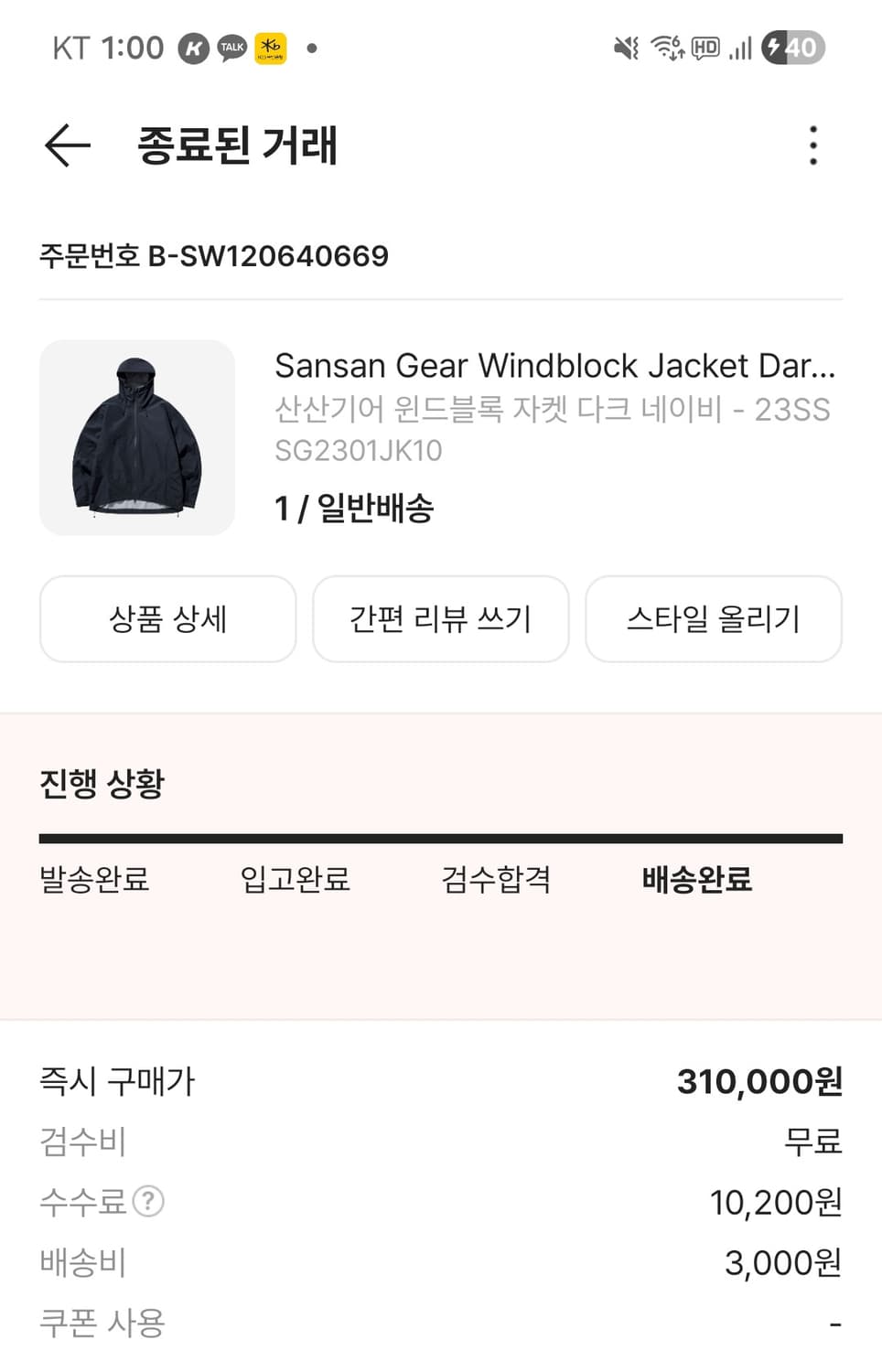The image size is (882, 1372).
Task: Tap the mute/vibrate status icon
Action: tap(625, 47)
